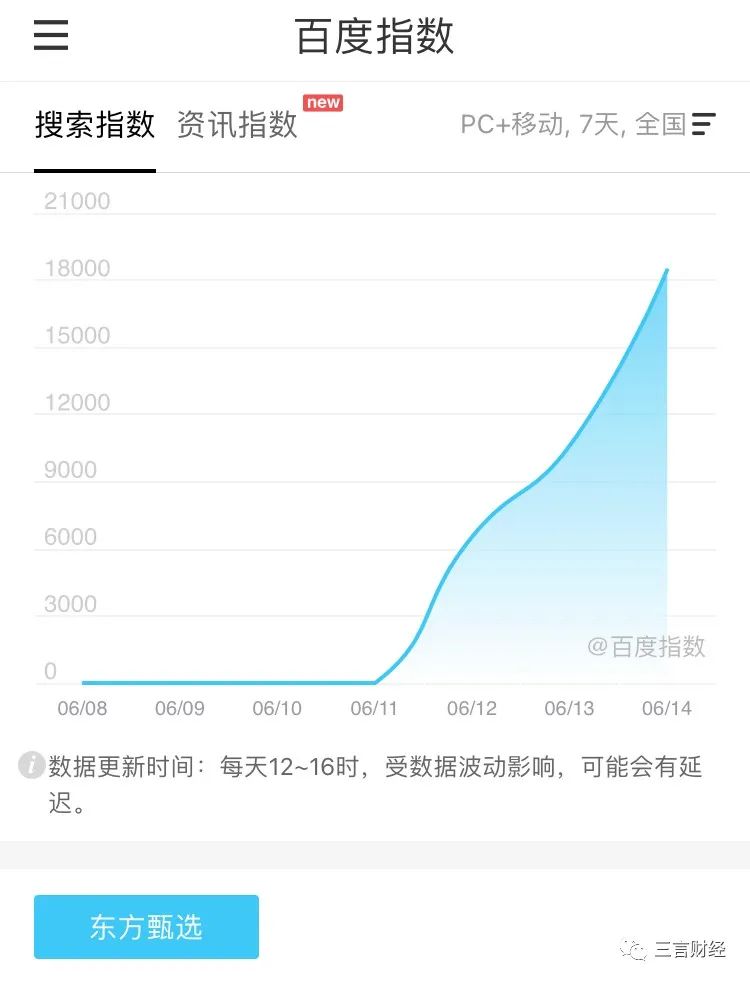Tap the new badge on 资讯指数

(322, 102)
